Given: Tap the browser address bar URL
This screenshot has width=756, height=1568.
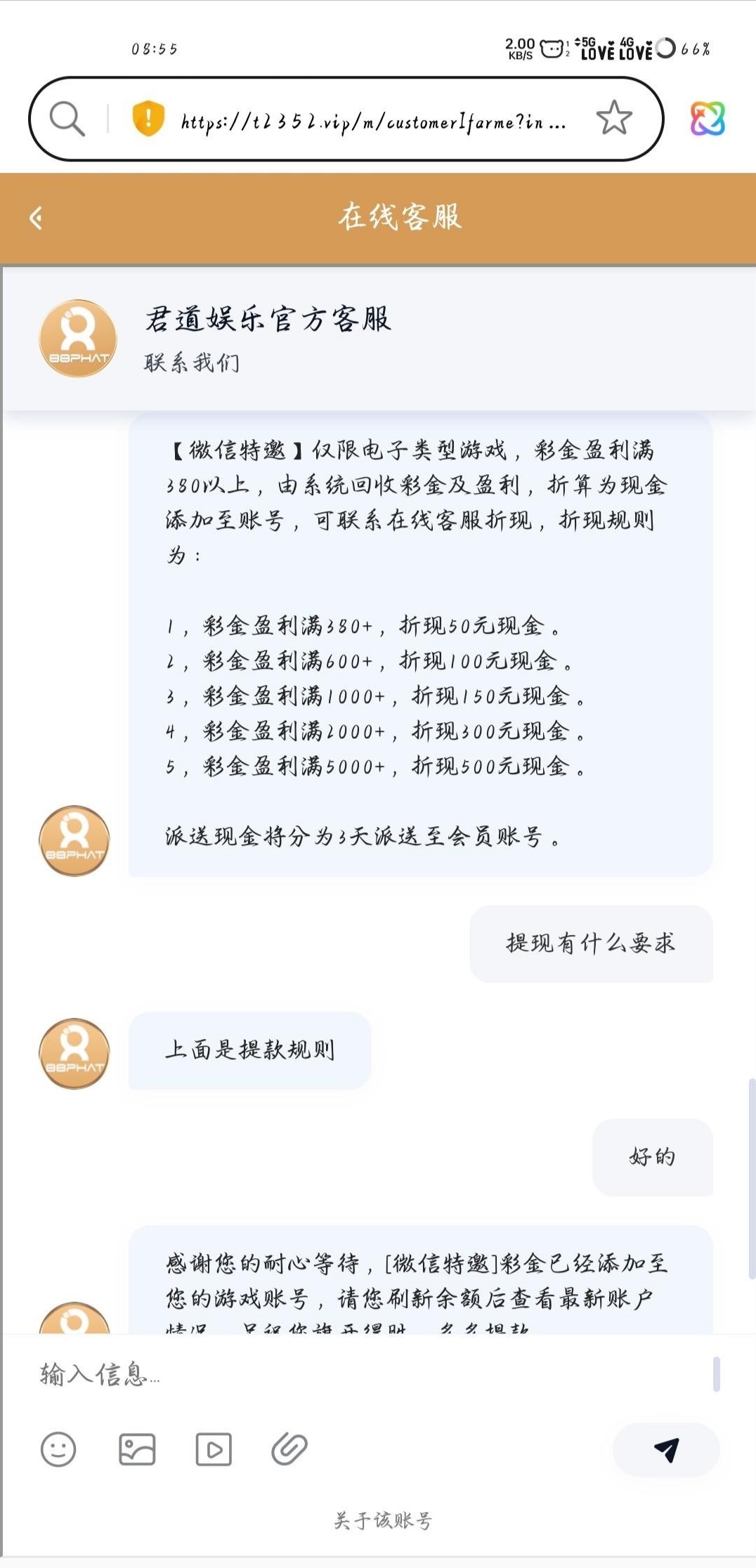Looking at the screenshot, I should click(372, 122).
